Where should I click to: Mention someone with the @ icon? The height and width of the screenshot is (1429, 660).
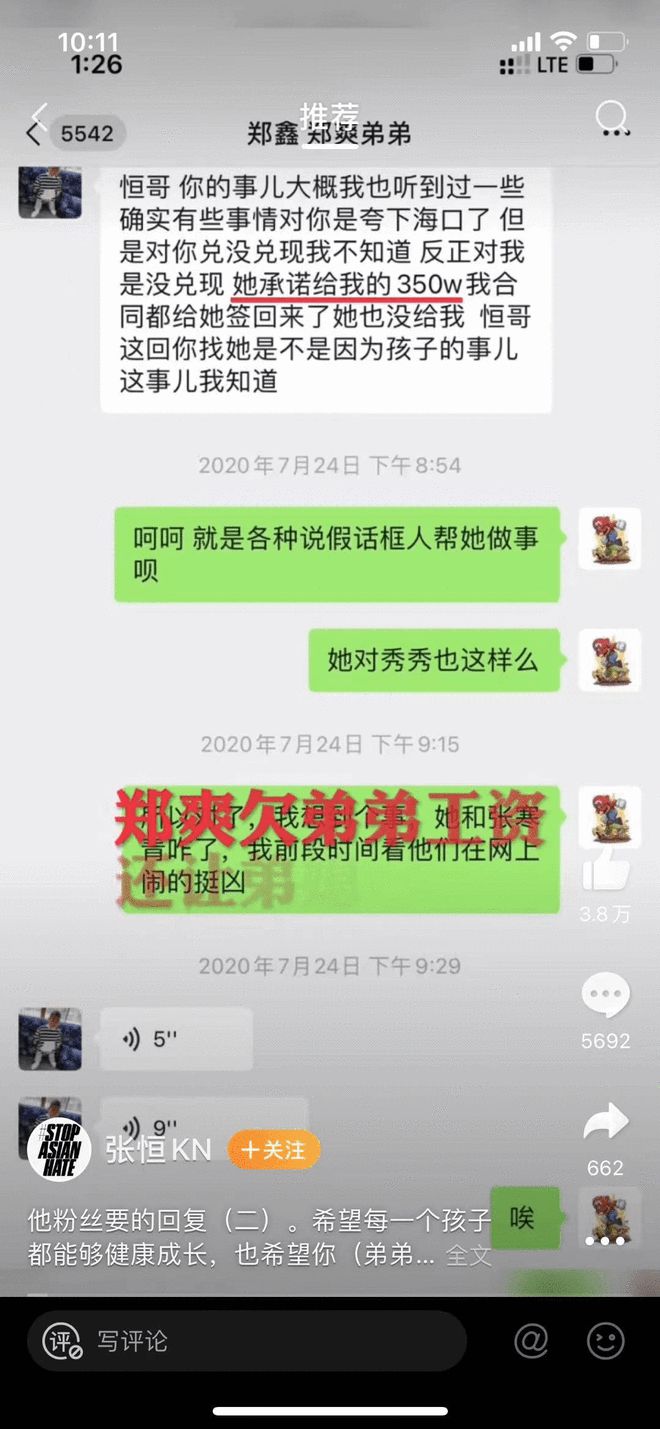tap(531, 1341)
